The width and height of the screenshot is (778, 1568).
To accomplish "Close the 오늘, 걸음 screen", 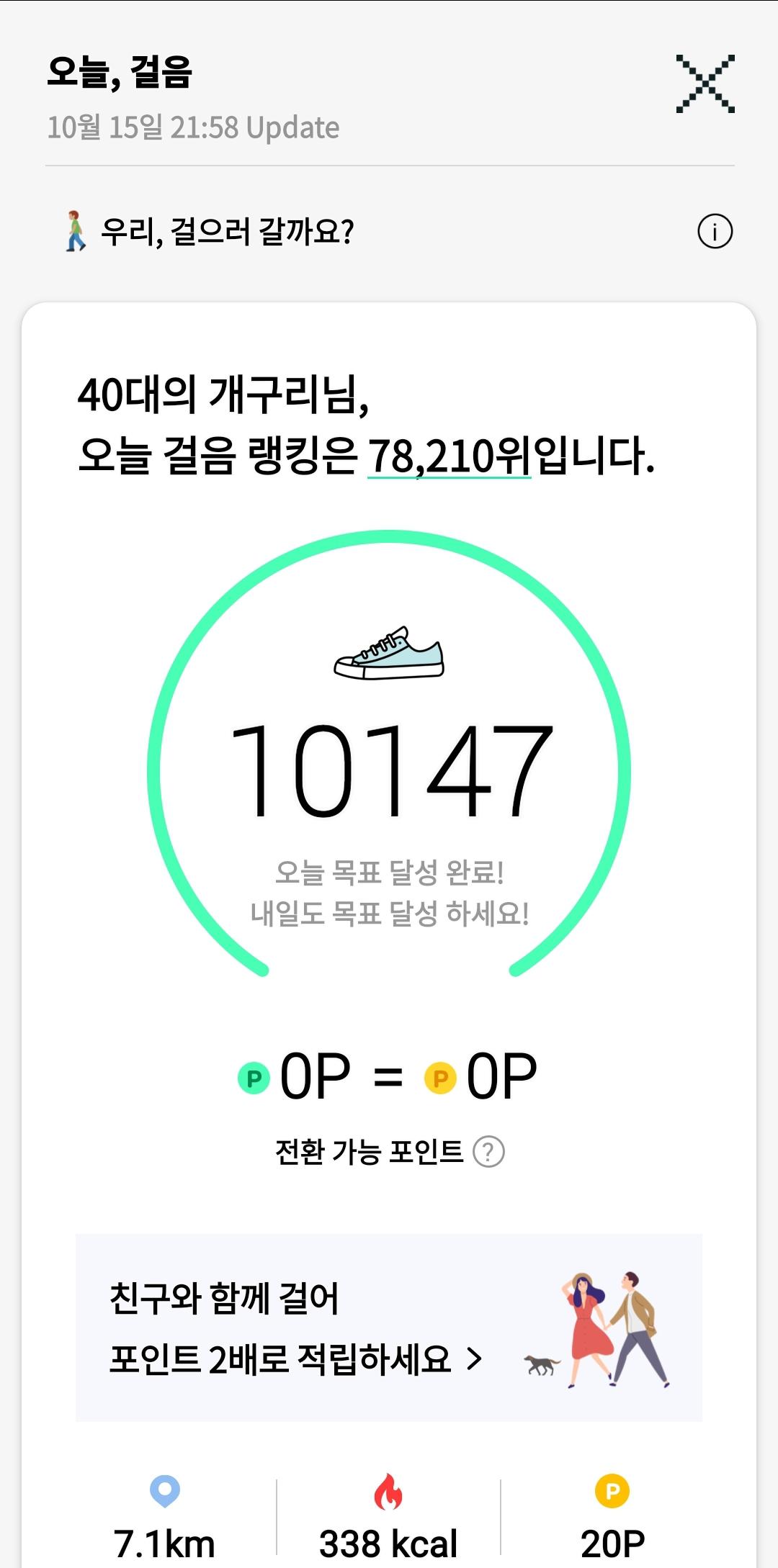I will pos(705,84).
